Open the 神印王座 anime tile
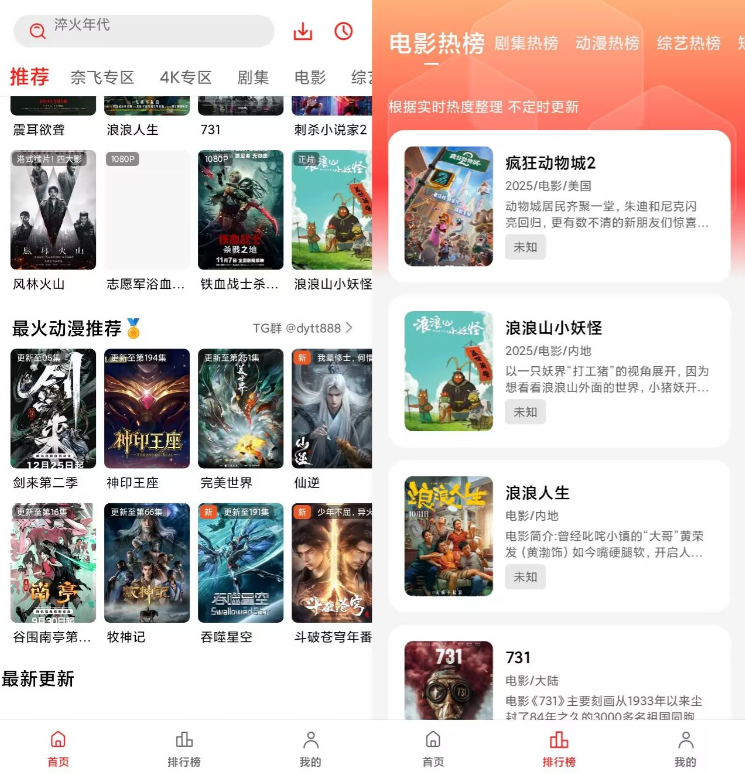Viewport: 745px width, 774px height. coord(147,408)
